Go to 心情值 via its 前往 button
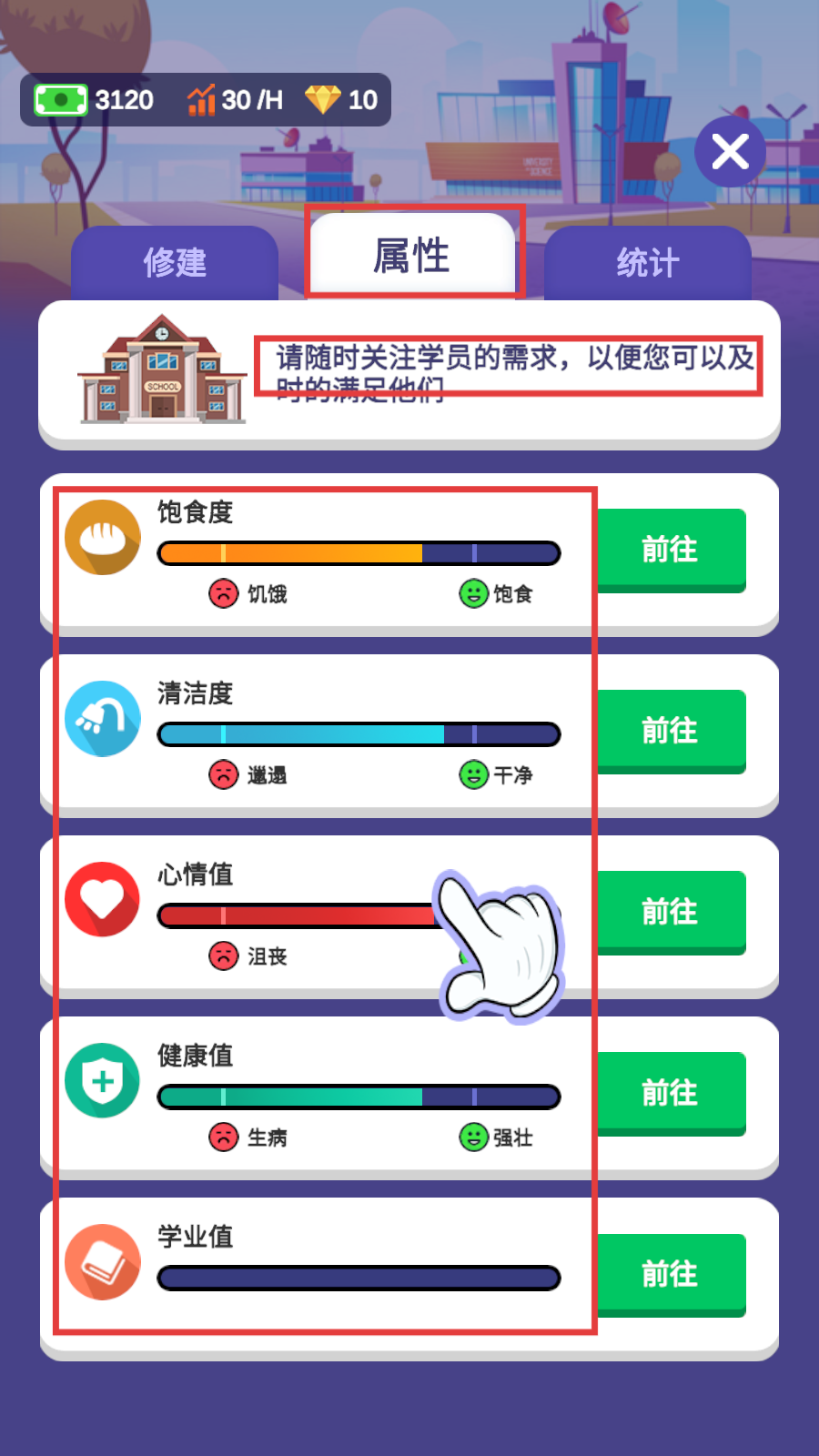The width and height of the screenshot is (819, 1456). coord(671,911)
